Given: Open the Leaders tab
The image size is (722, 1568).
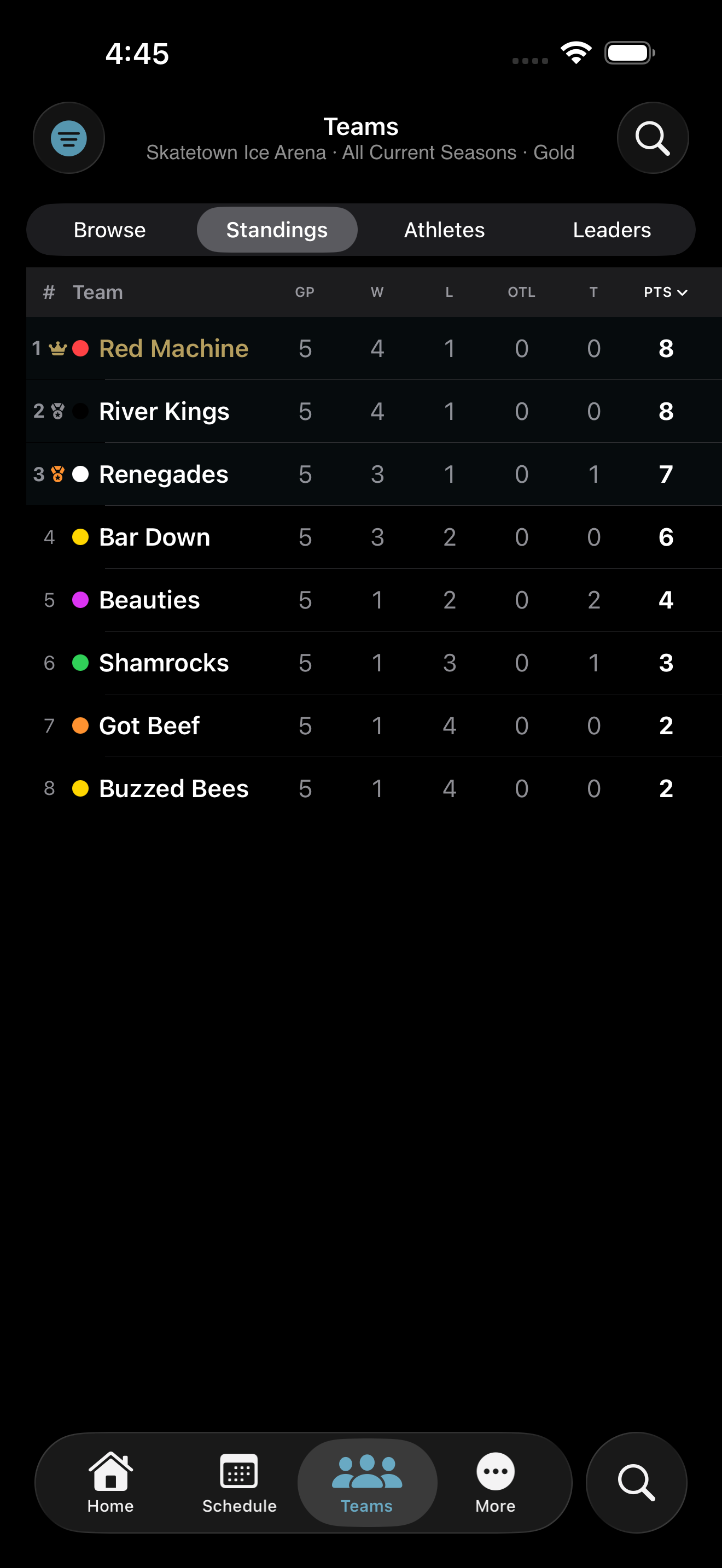Looking at the screenshot, I should tap(611, 230).
